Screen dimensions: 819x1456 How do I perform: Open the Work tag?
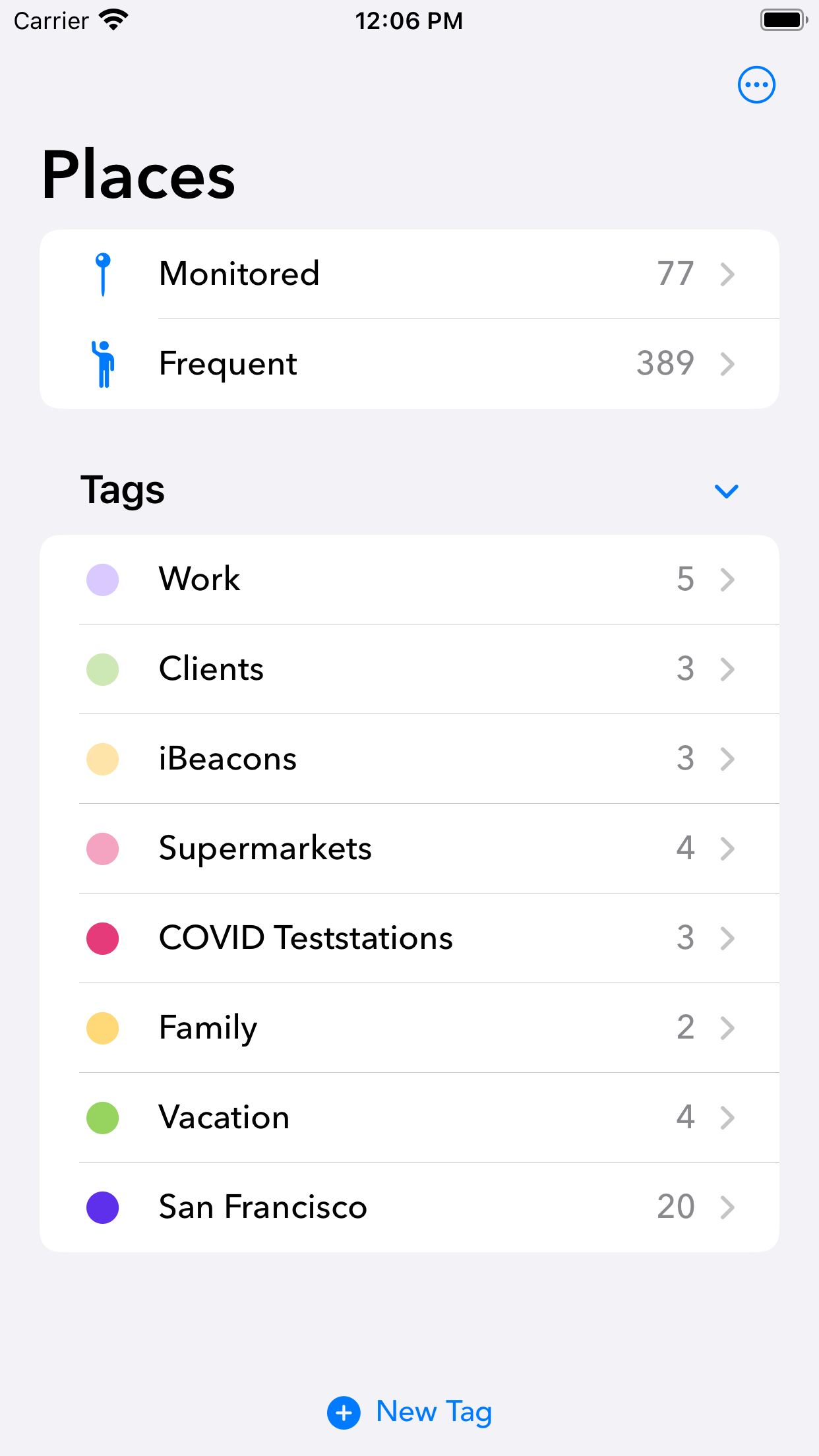click(x=409, y=580)
